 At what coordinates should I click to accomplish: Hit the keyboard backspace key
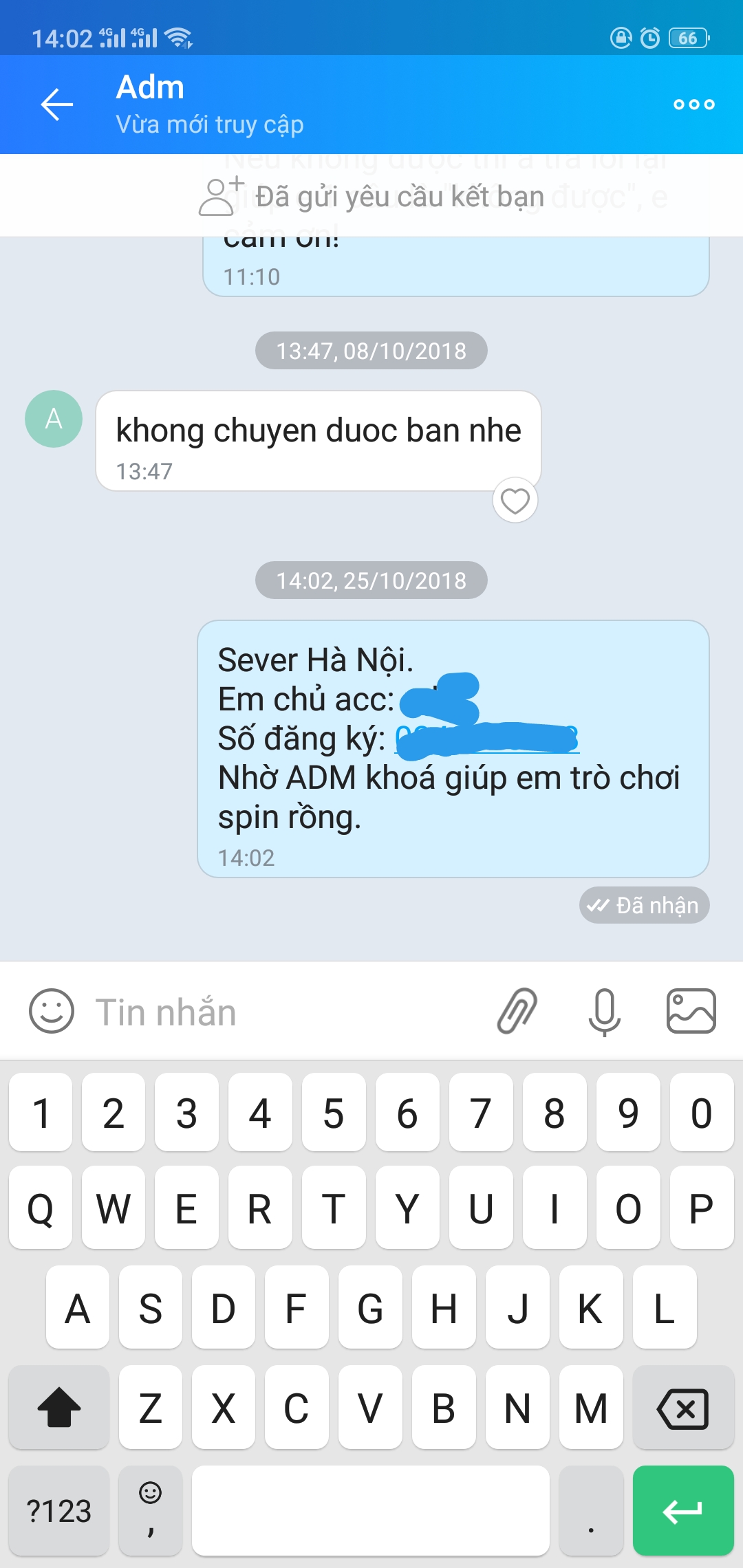(x=682, y=1408)
